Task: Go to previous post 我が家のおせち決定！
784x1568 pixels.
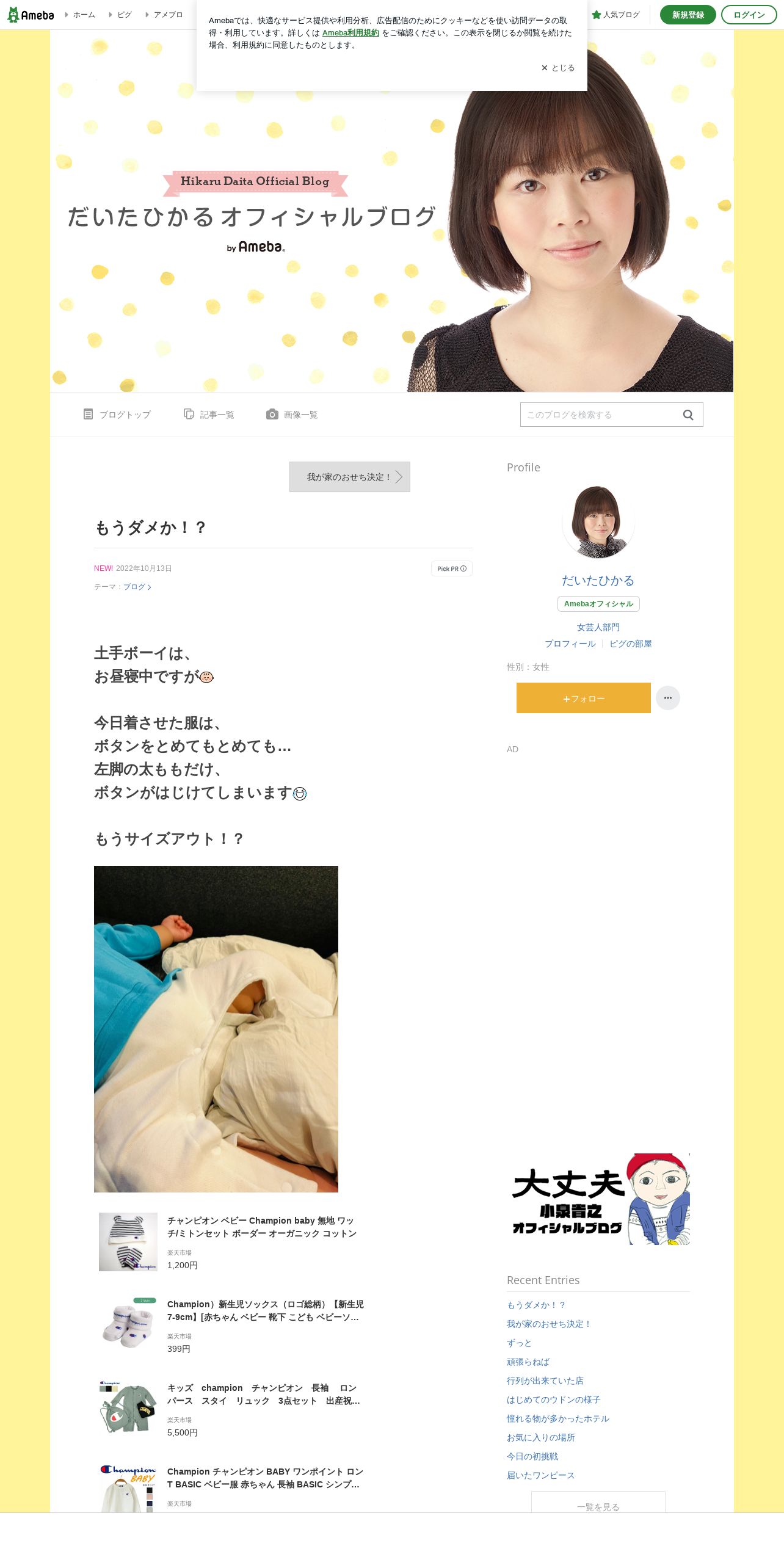Action: click(x=350, y=477)
